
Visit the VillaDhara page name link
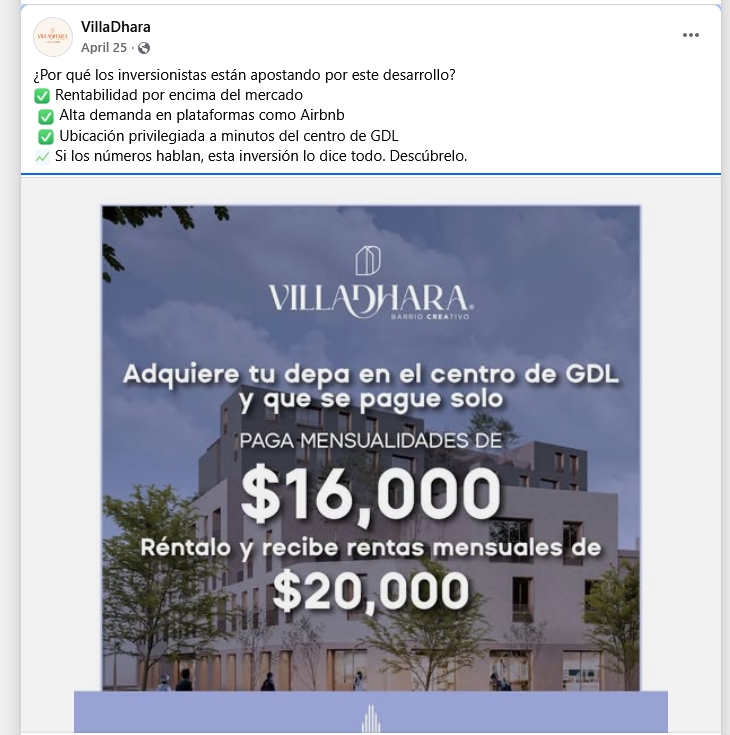[116, 27]
